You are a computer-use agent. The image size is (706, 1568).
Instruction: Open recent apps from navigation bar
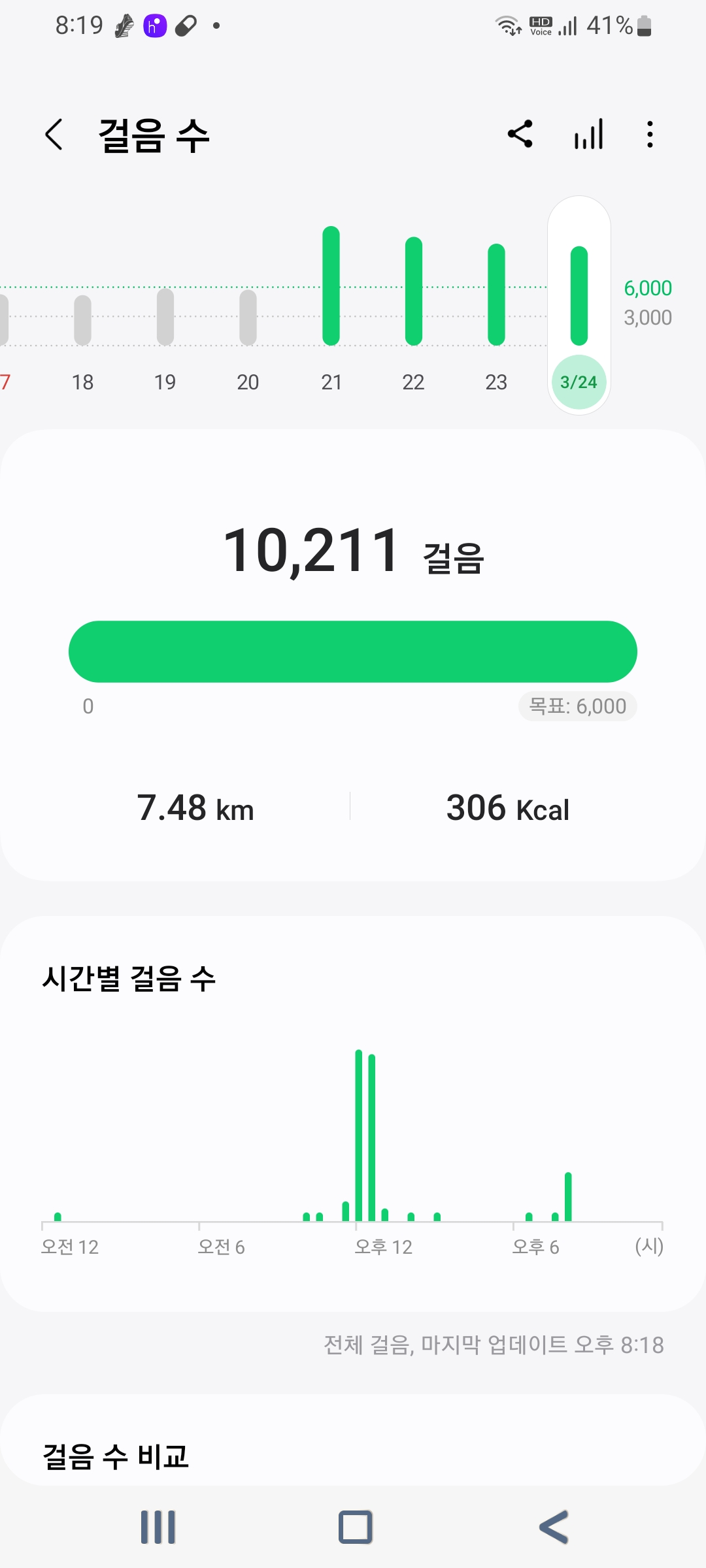[x=158, y=1527]
